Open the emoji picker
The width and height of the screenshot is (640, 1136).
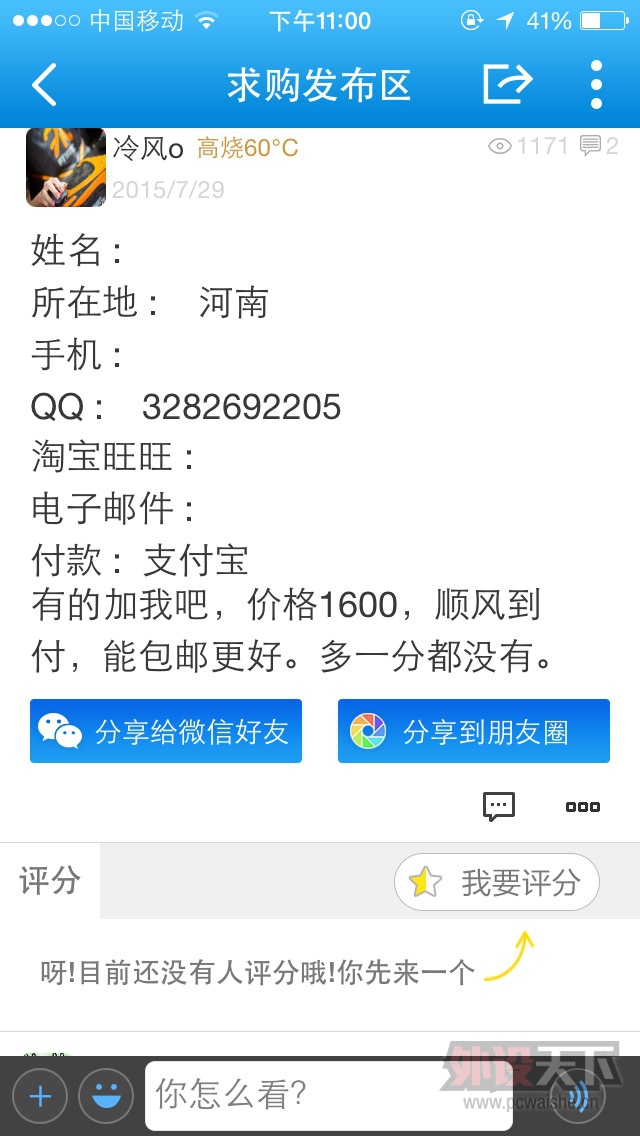point(106,1096)
